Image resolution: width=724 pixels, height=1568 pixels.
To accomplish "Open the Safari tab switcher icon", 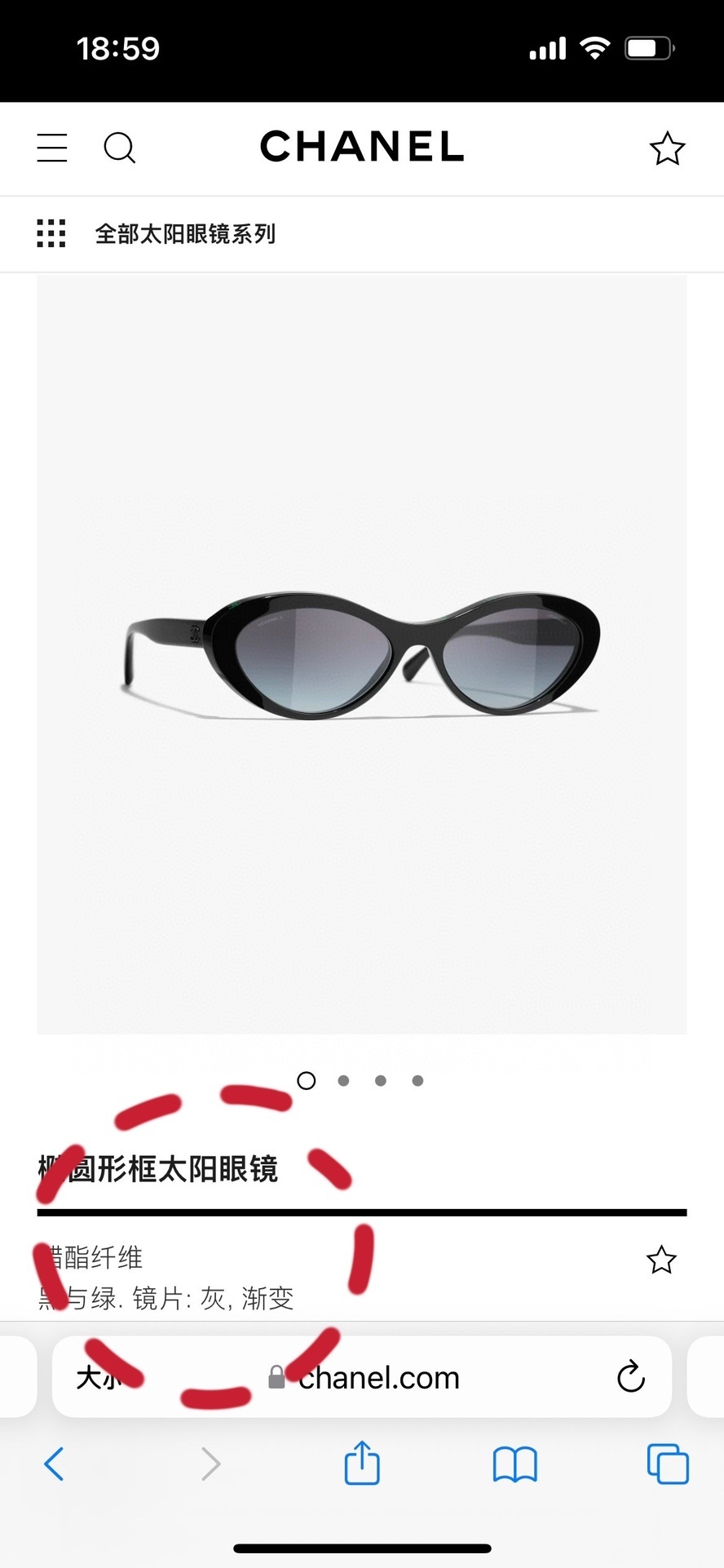I will [666, 1463].
